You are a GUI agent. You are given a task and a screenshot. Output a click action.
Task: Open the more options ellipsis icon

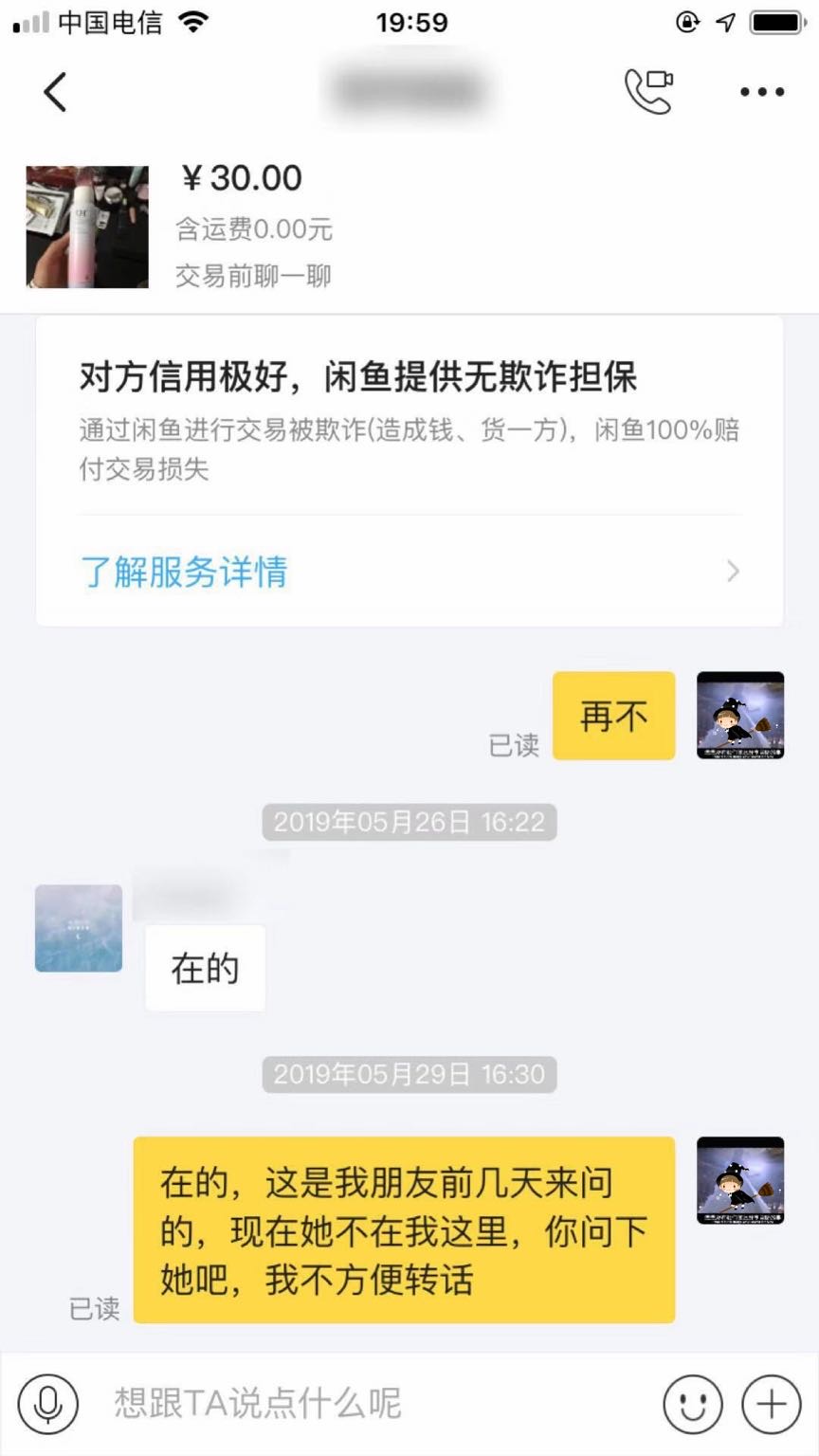pyautogui.click(x=759, y=91)
